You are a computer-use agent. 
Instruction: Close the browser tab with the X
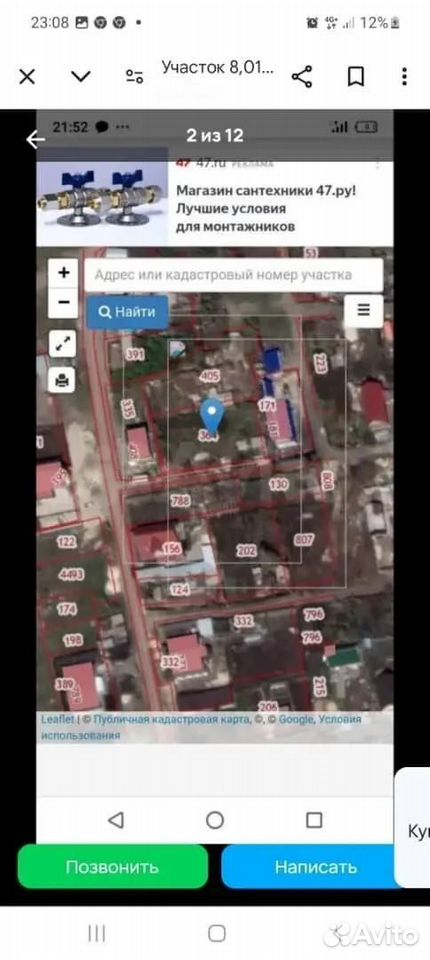27,77
